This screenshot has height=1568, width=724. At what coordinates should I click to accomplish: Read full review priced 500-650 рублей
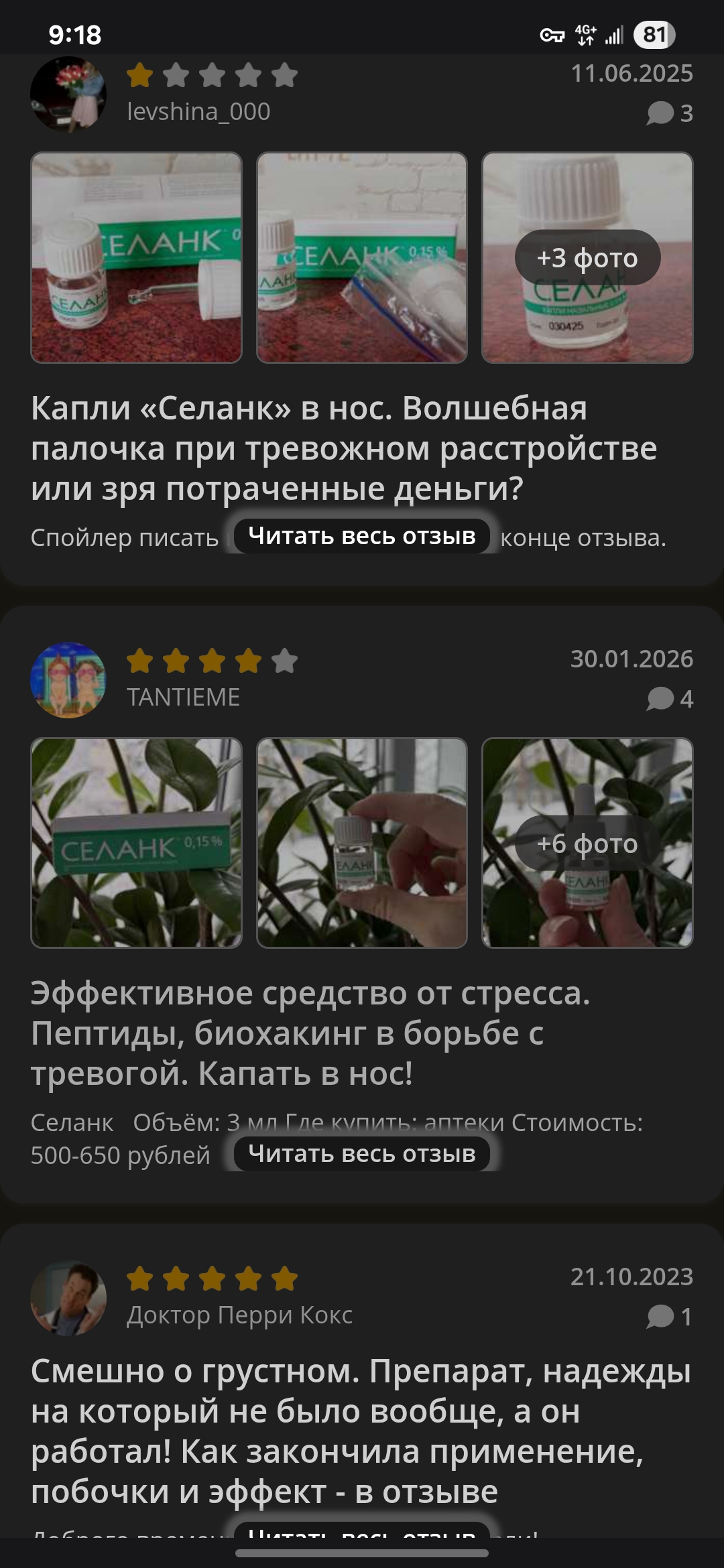point(361,1154)
